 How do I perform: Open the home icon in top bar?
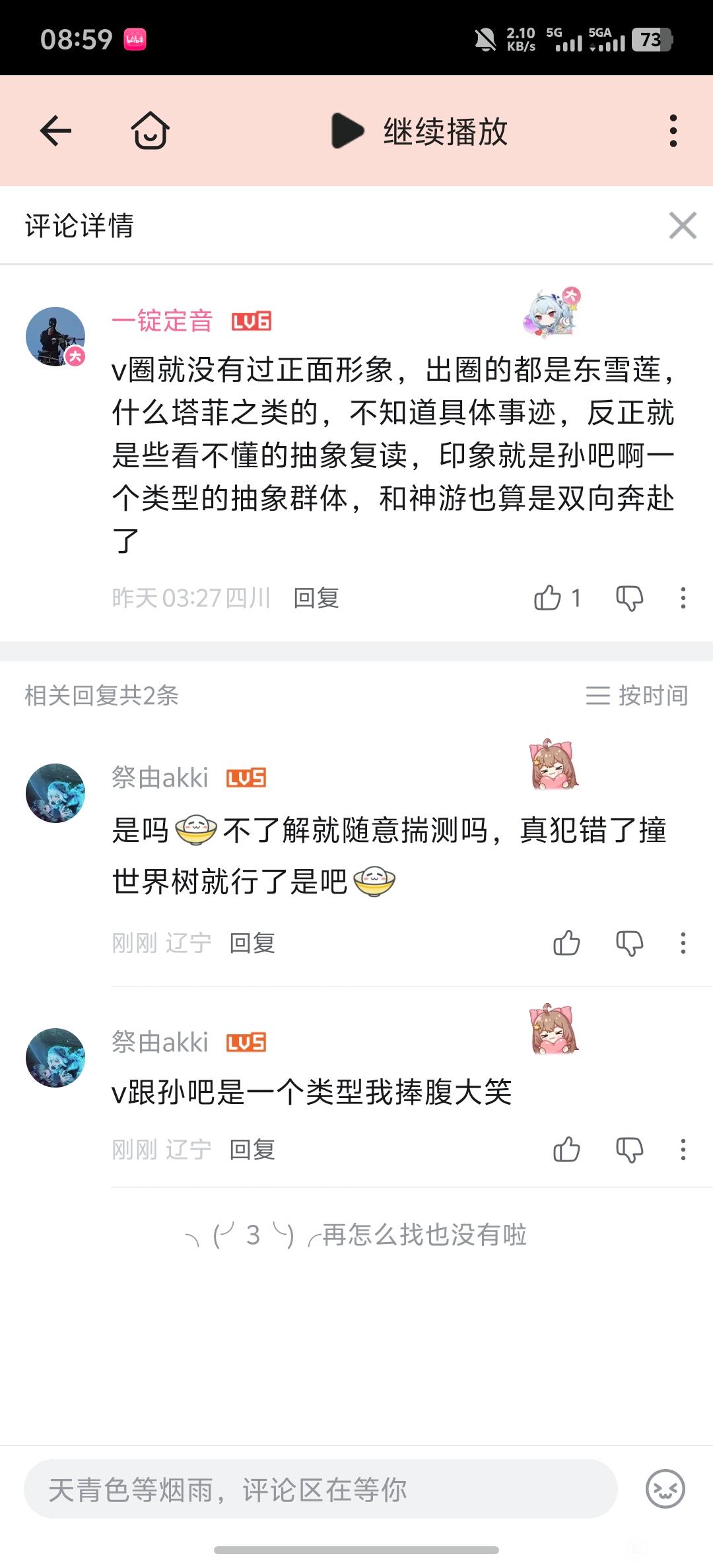point(150,131)
